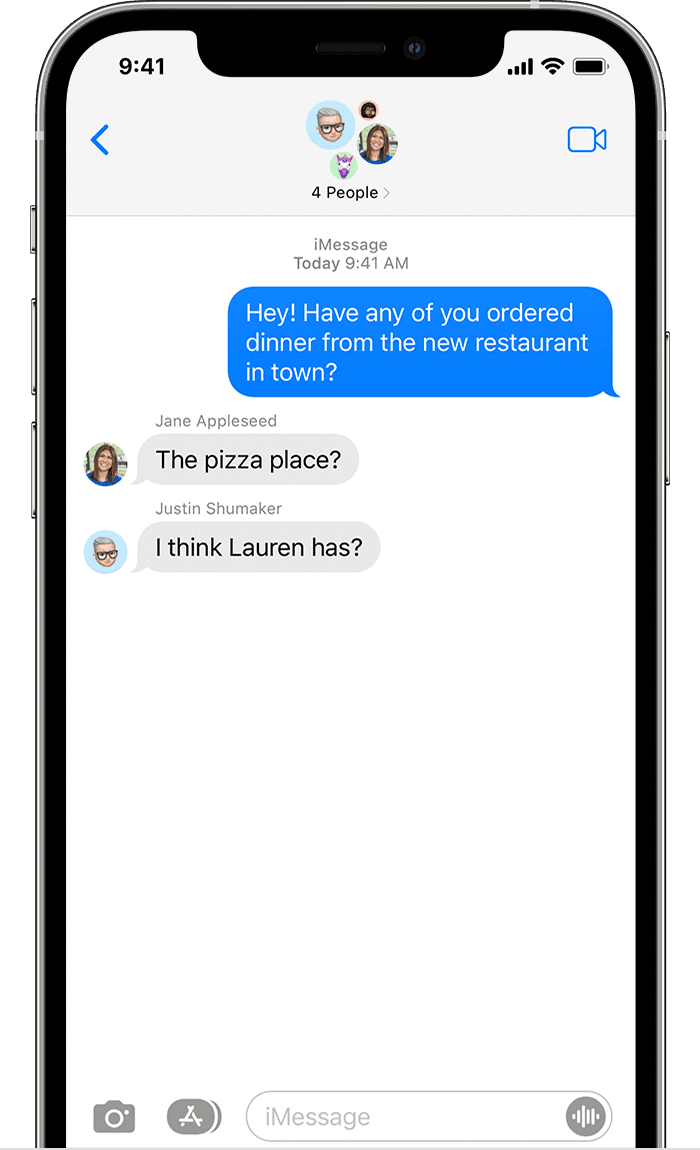Screen dimensions: 700x1150
Task: Open Jane Appleseed's avatar
Action: coord(106,464)
